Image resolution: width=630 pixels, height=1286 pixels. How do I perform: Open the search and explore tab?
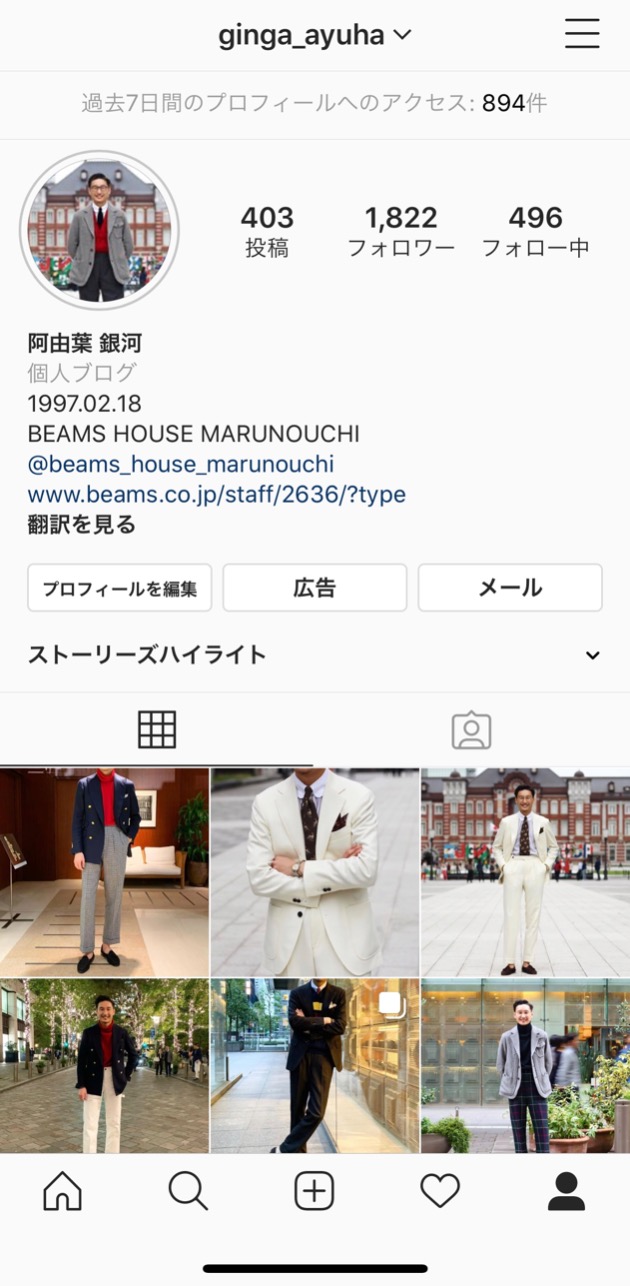[188, 1191]
